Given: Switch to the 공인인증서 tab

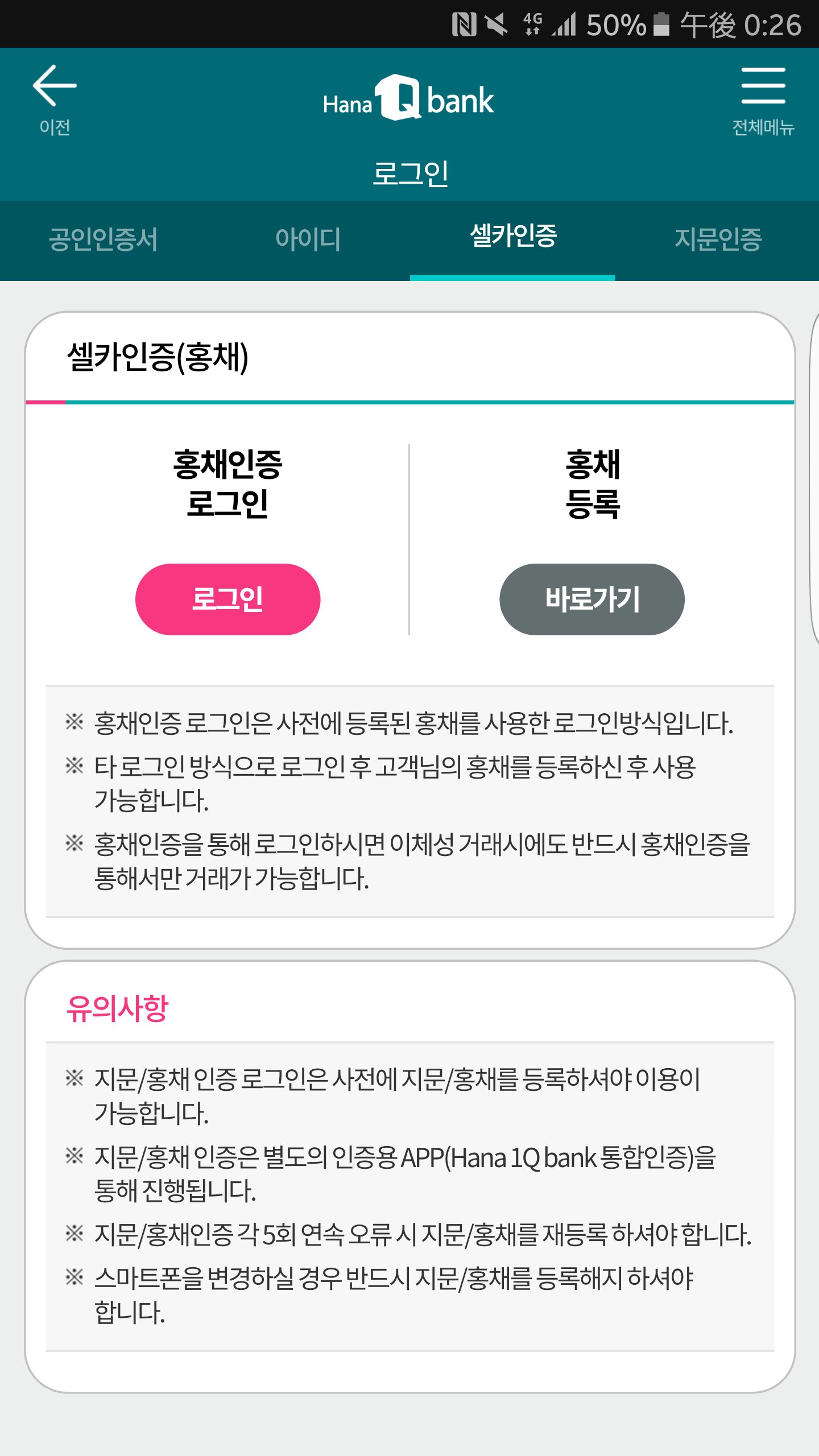Looking at the screenshot, I should point(103,239).
